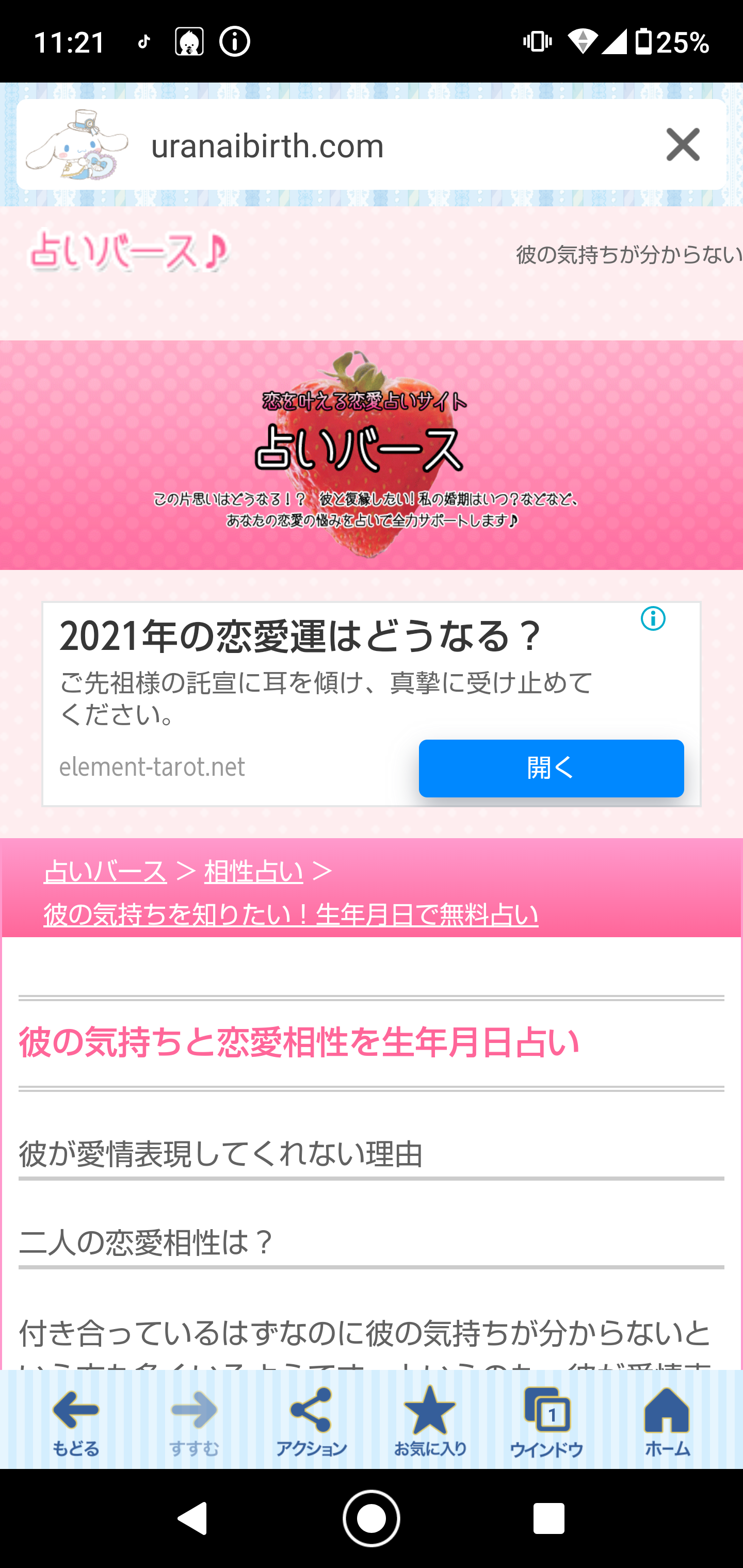Clear the URL with the X button

[682, 145]
